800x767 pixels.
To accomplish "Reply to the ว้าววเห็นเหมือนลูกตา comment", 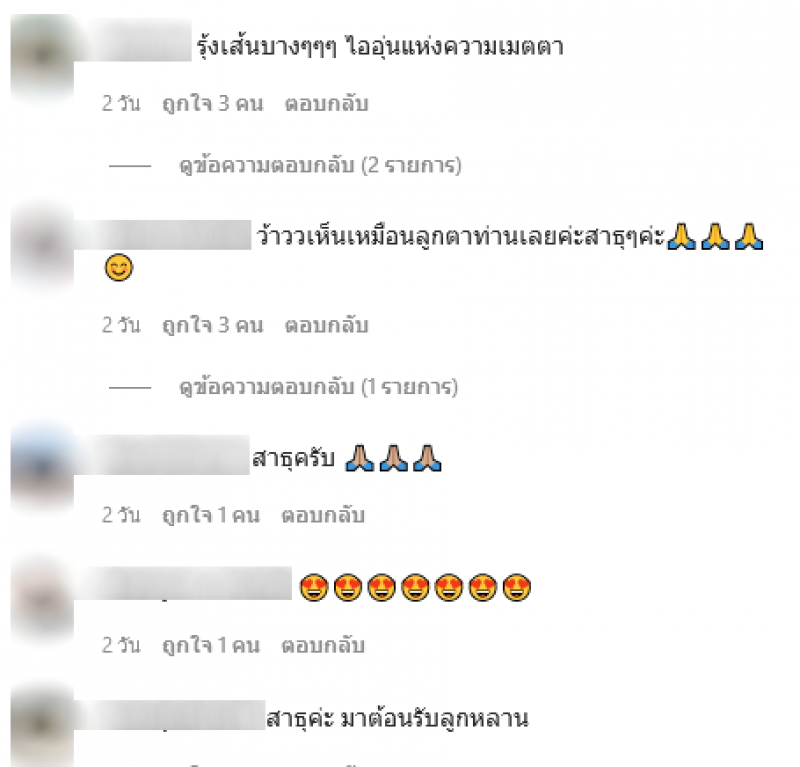I will (326, 325).
